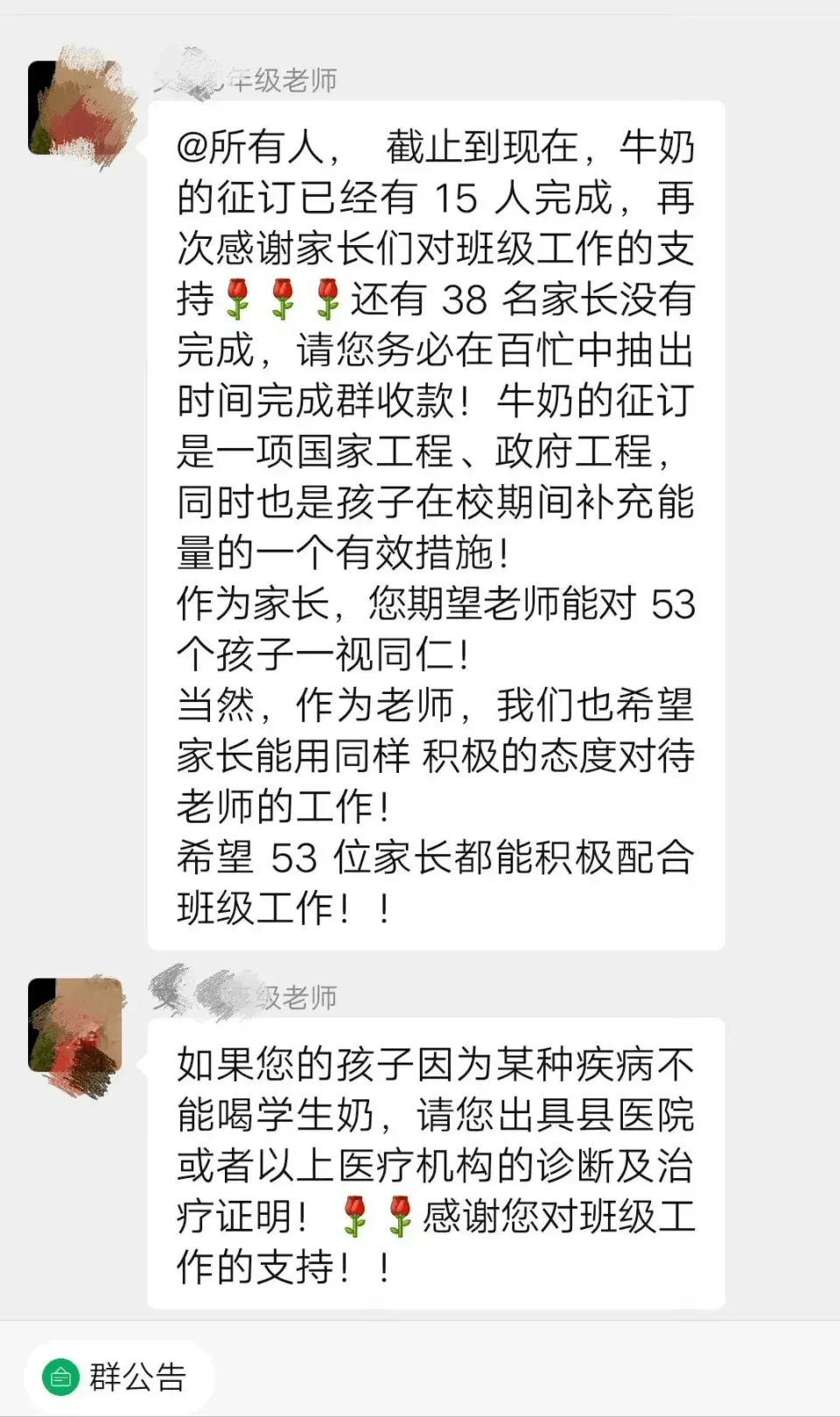Screen dimensions: 840x1417
Task: Open sender avatar beside the @所有人 message
Action: click(75, 107)
